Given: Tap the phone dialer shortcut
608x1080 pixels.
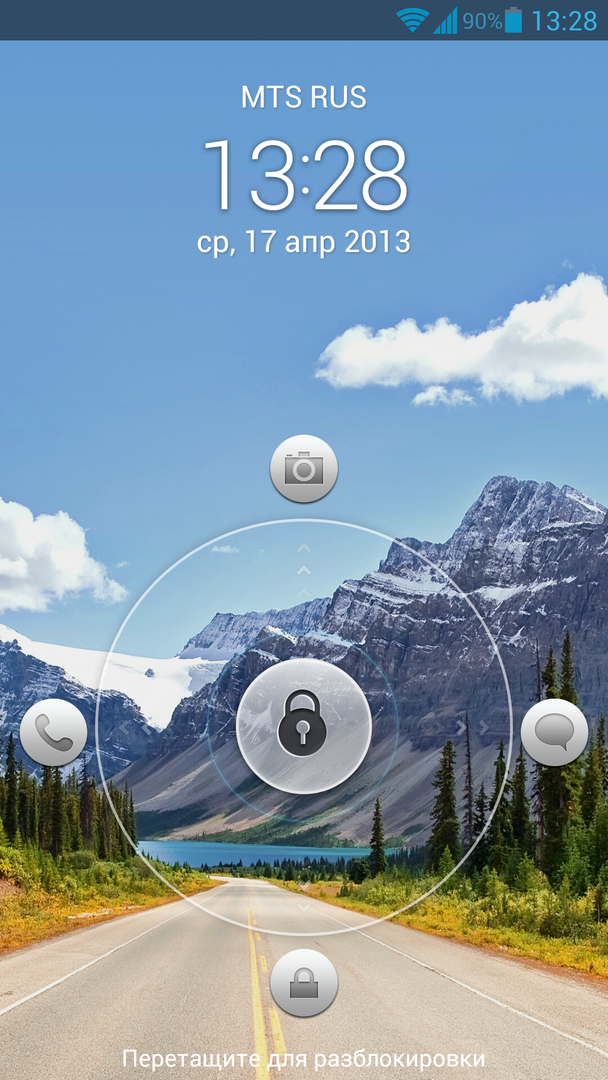Looking at the screenshot, I should coord(53,733).
